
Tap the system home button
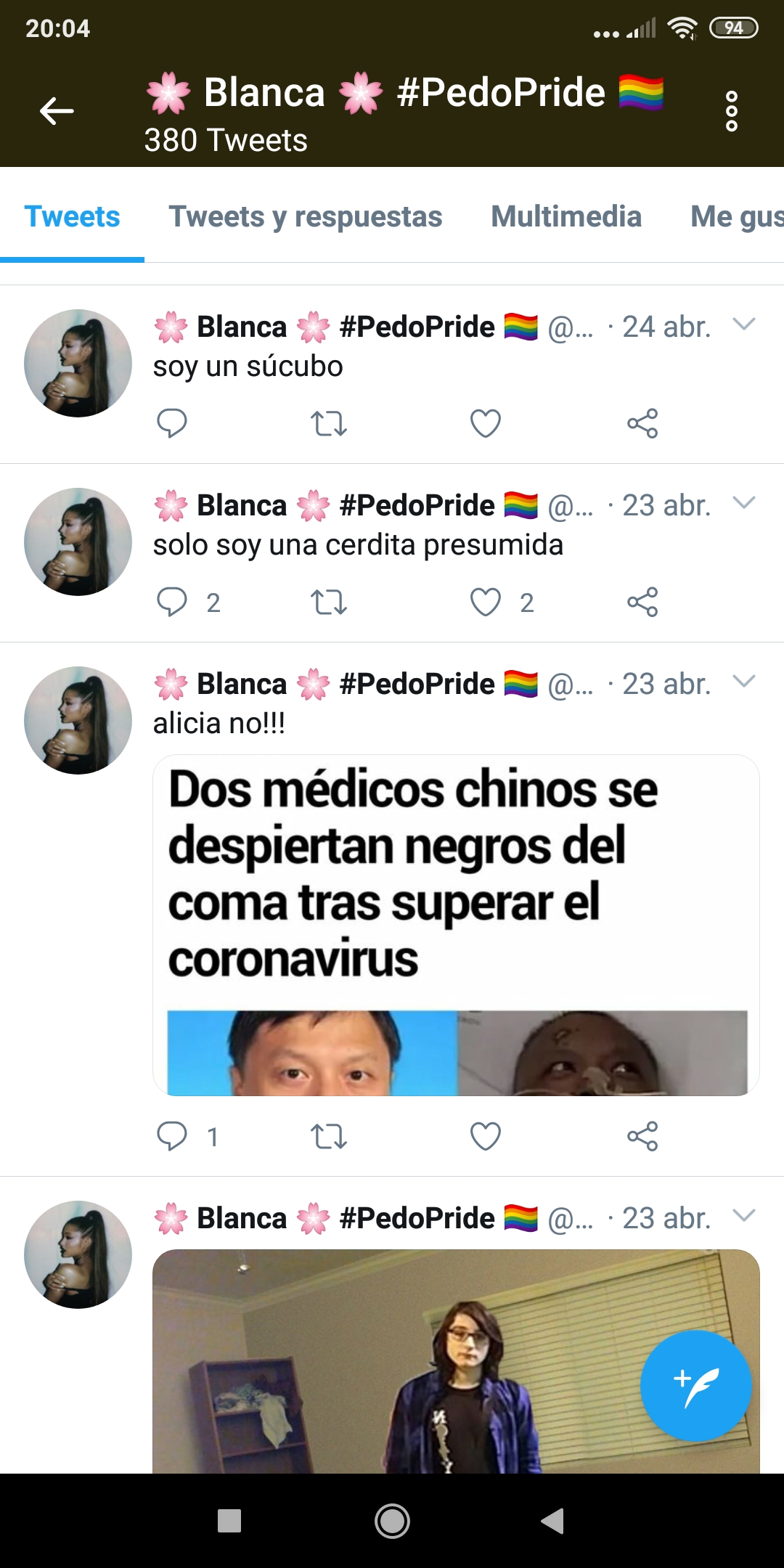point(392,1521)
